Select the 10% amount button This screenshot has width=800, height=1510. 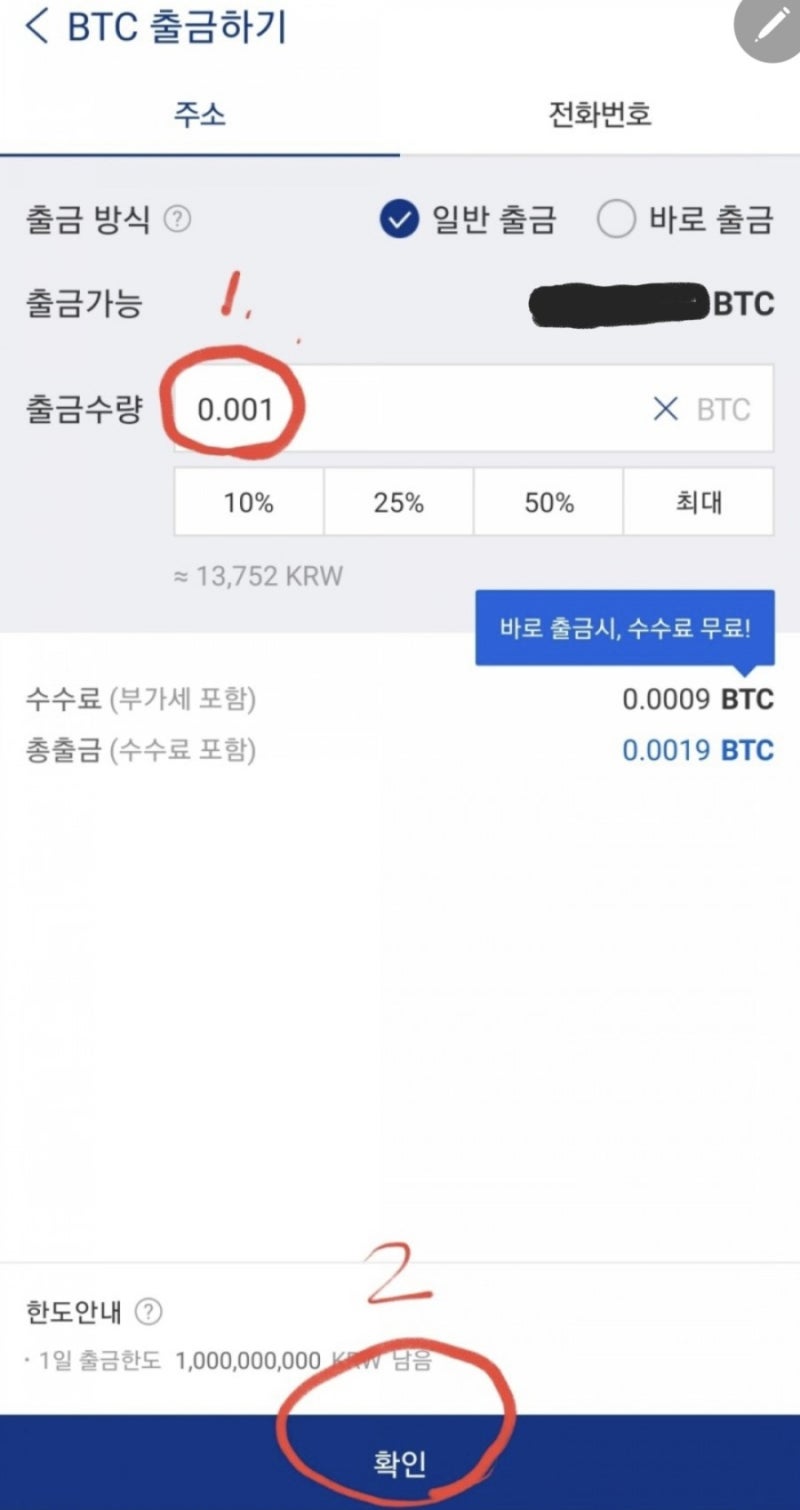(x=248, y=503)
